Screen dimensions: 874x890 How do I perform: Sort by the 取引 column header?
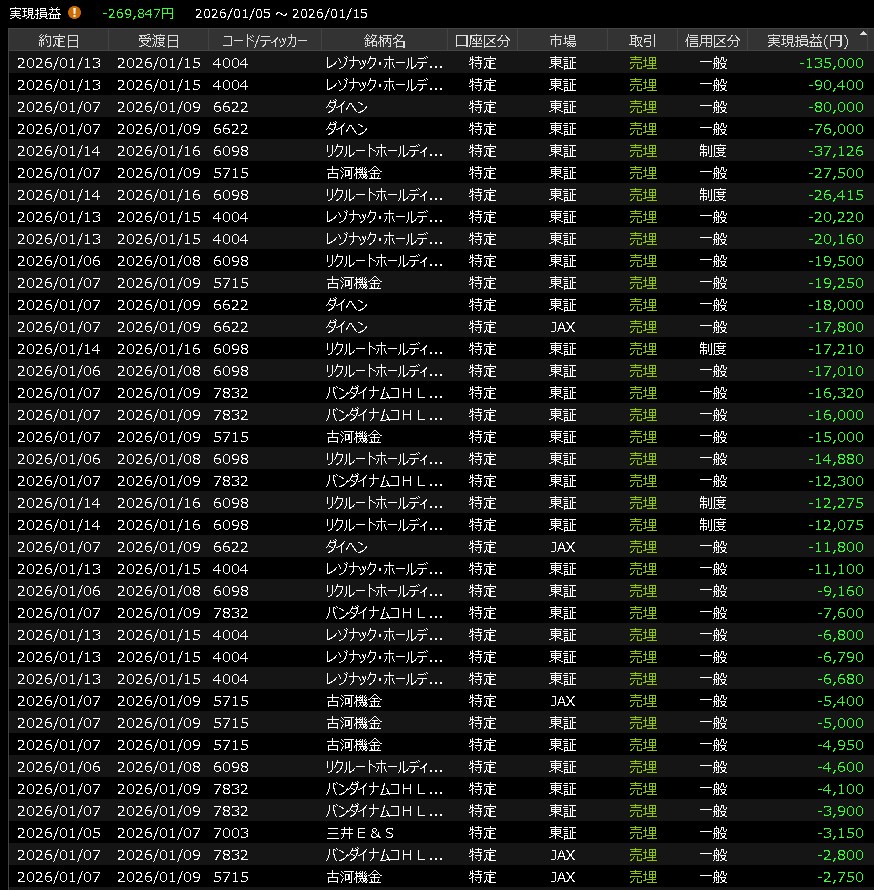(643, 41)
